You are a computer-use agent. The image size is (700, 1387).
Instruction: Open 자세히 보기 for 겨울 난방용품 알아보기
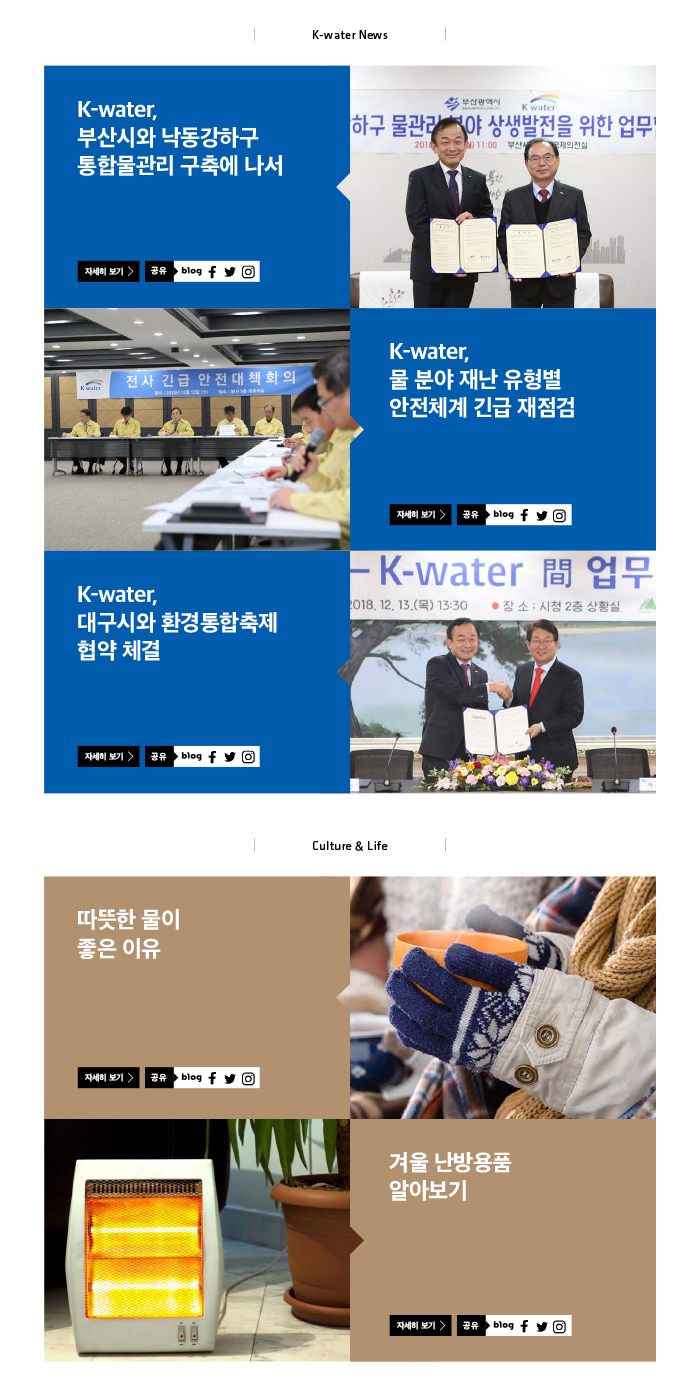click(420, 1326)
